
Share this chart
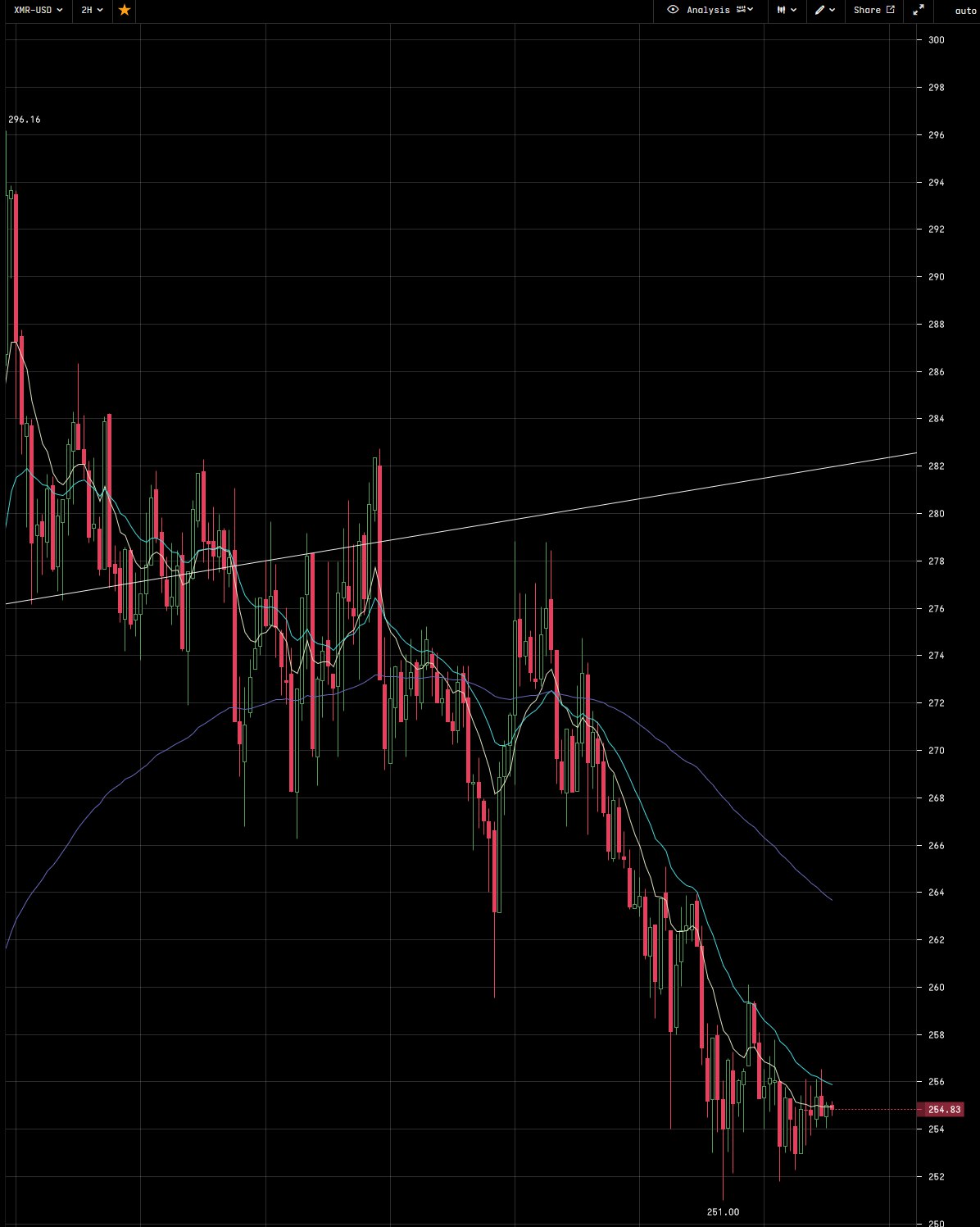click(x=873, y=11)
